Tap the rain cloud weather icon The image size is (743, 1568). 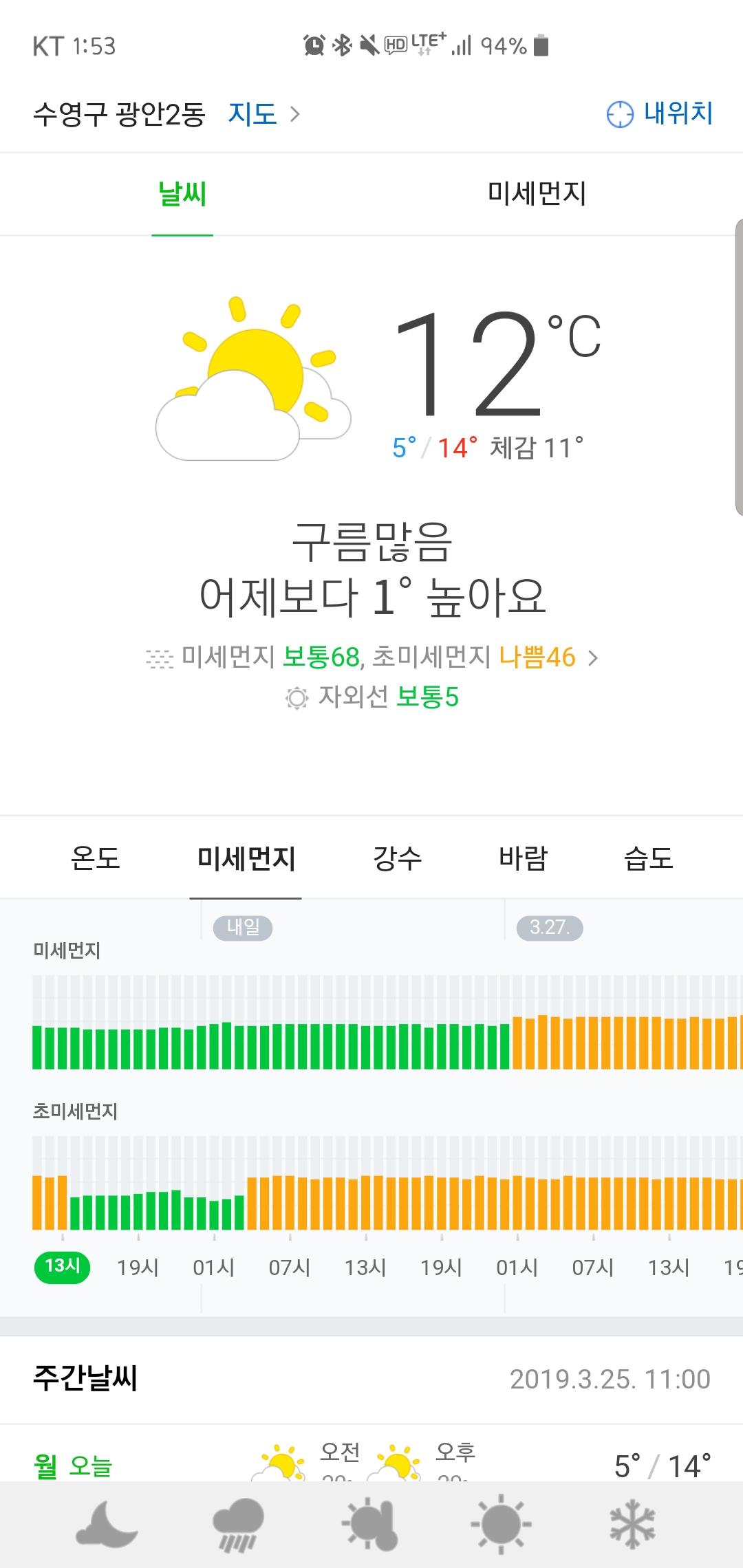pos(238,1524)
